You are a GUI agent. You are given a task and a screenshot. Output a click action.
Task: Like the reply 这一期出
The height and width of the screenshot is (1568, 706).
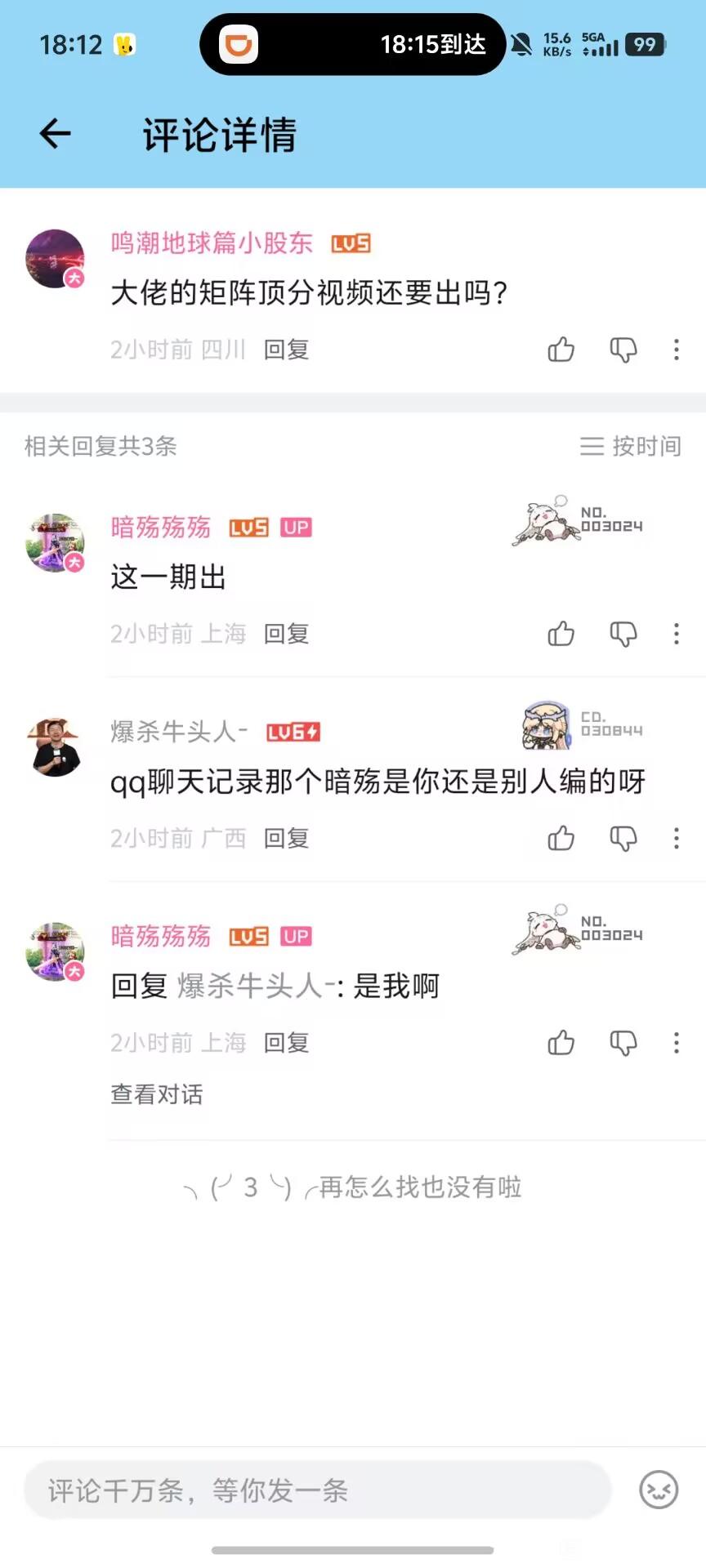[561, 634]
